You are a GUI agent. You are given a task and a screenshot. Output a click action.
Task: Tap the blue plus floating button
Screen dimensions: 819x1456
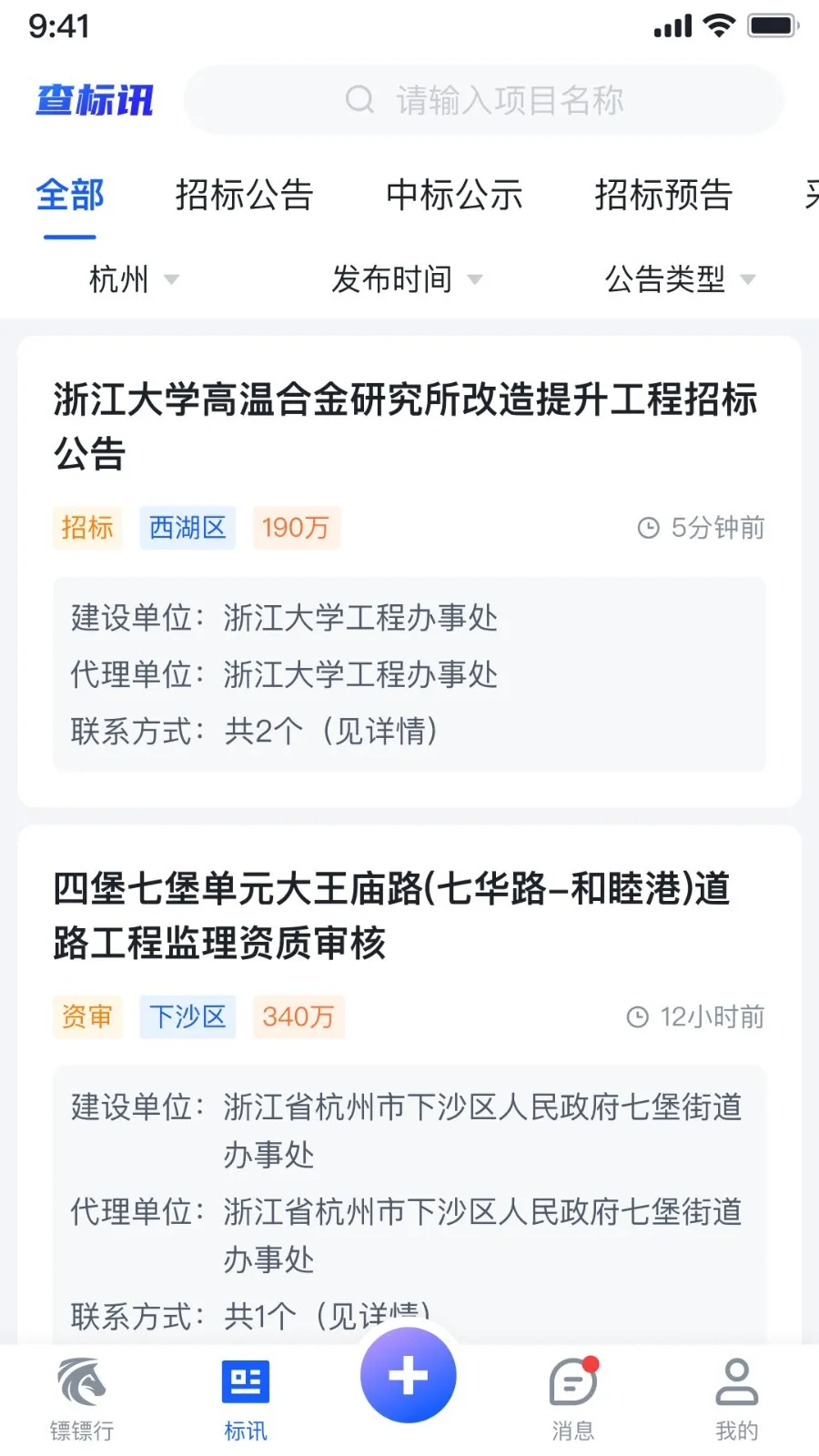click(x=408, y=1375)
